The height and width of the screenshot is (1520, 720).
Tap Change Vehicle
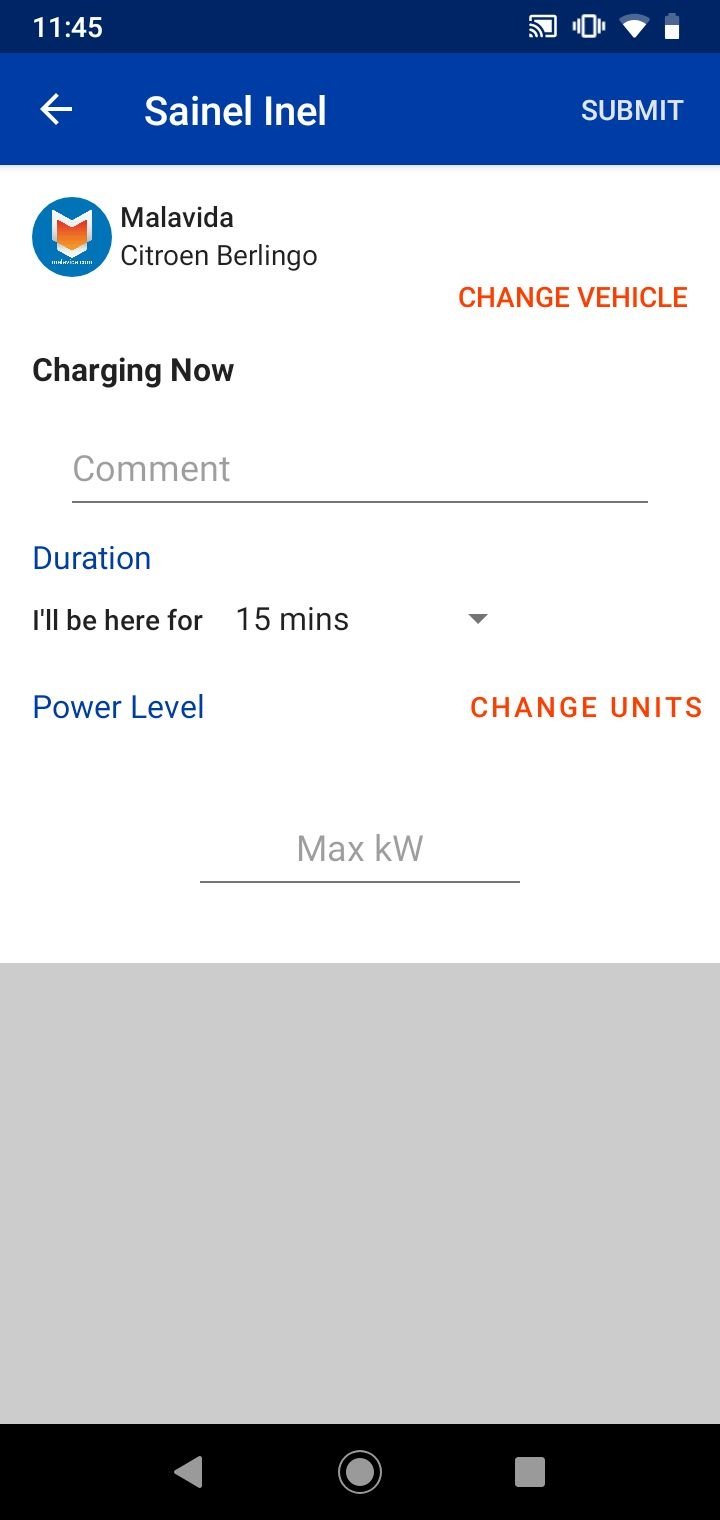(573, 297)
